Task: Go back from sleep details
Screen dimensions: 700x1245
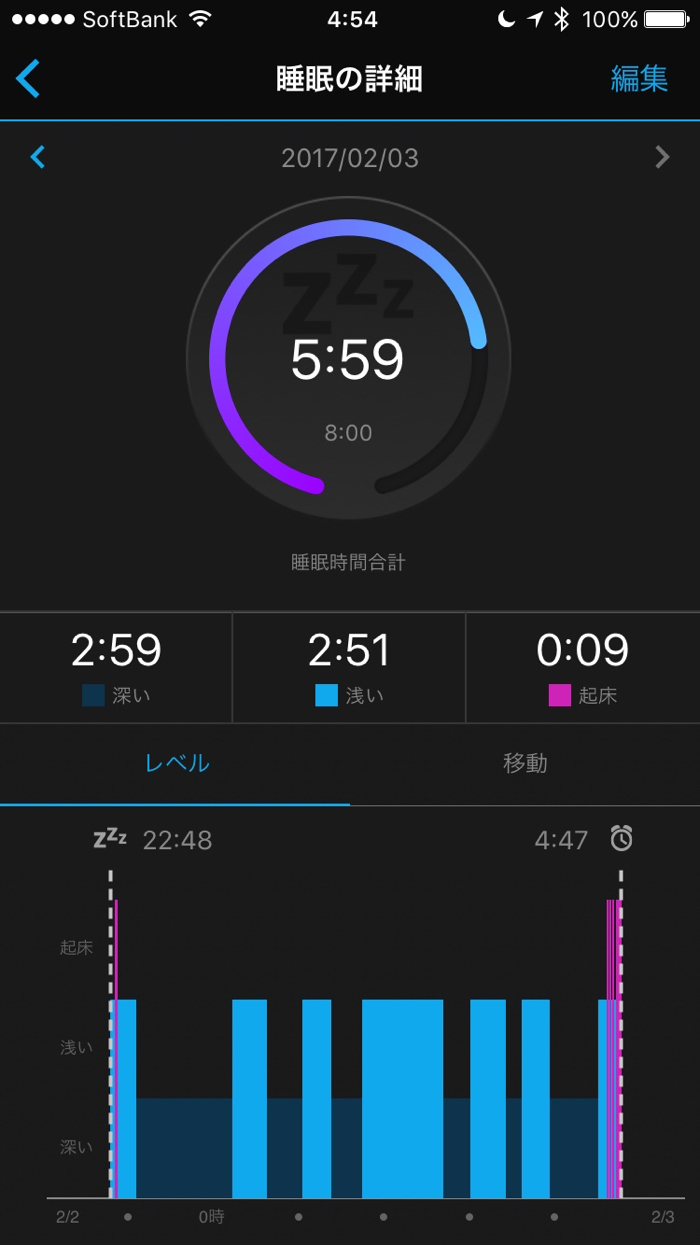Action: click(28, 78)
